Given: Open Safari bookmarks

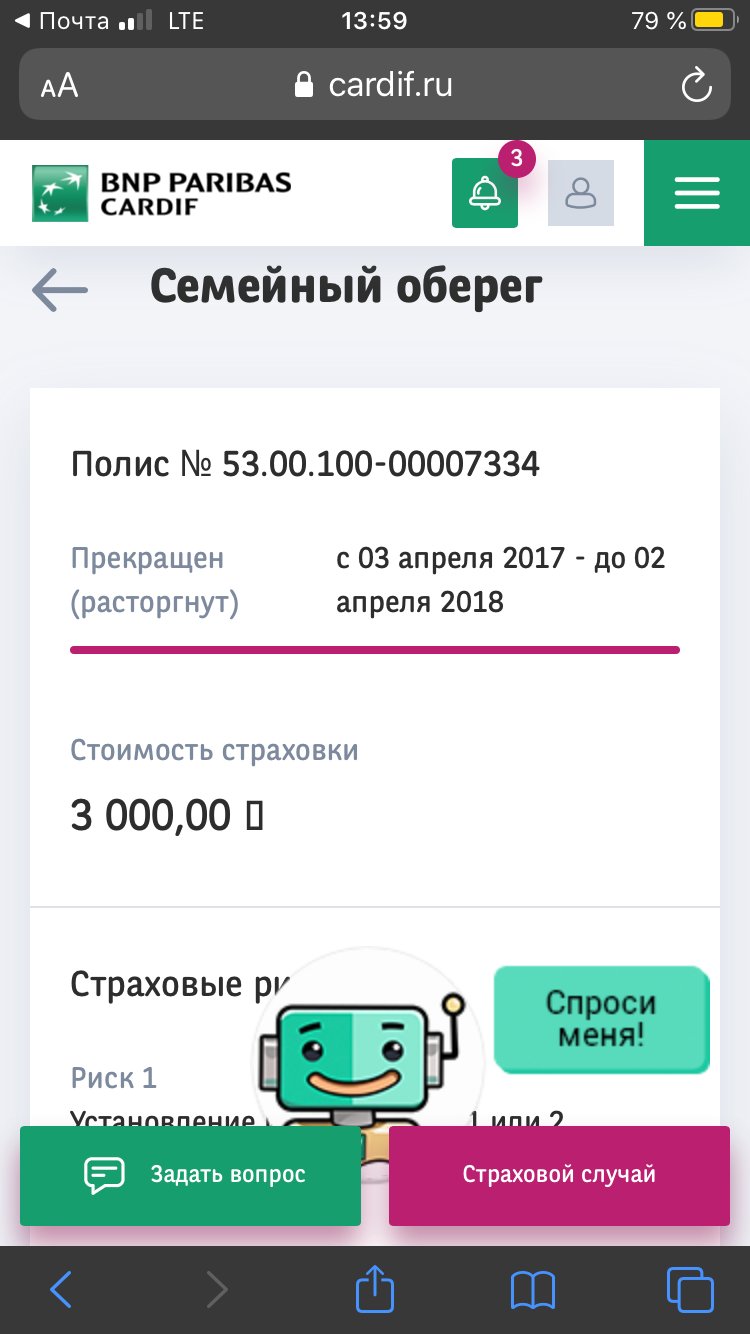Looking at the screenshot, I should (532, 1289).
